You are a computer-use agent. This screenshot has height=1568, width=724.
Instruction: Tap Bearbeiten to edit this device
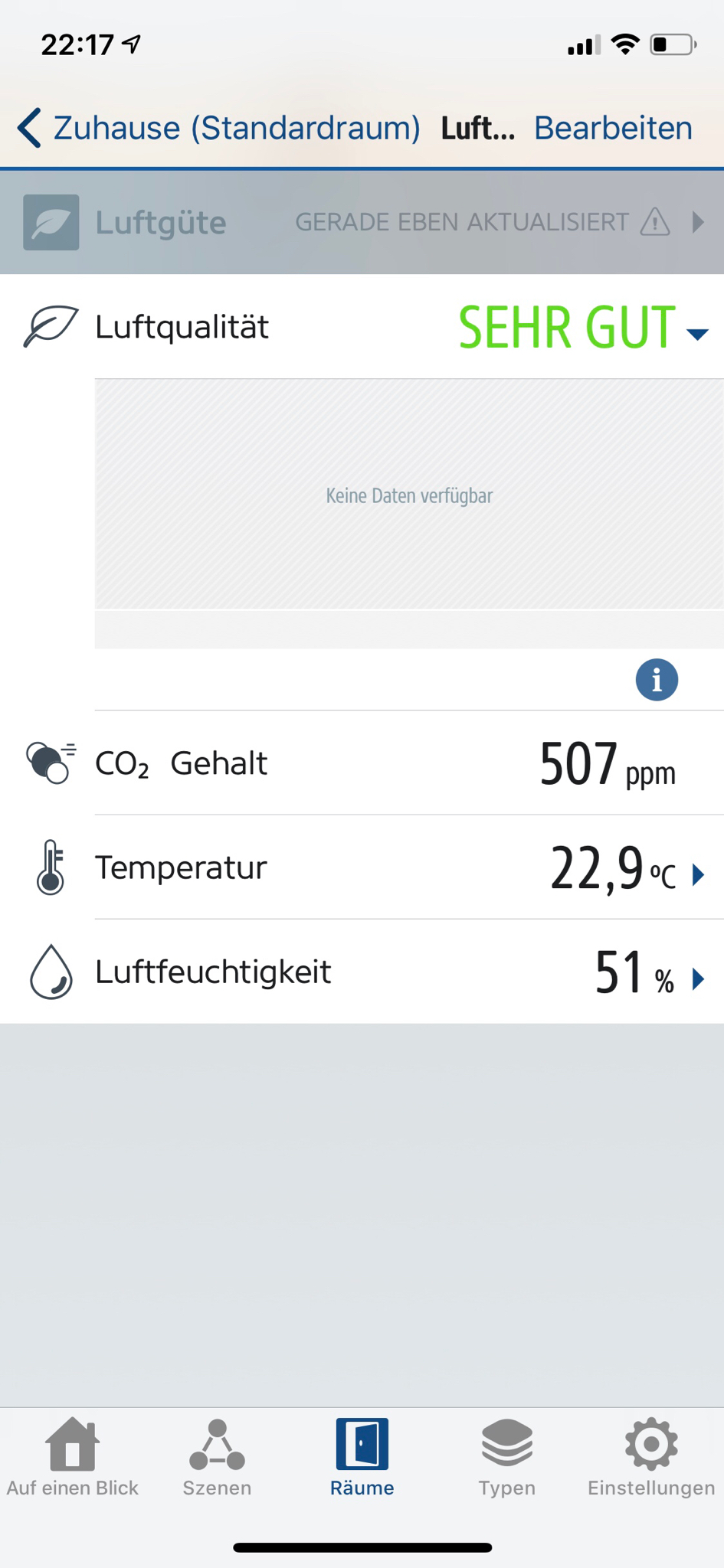pos(613,128)
